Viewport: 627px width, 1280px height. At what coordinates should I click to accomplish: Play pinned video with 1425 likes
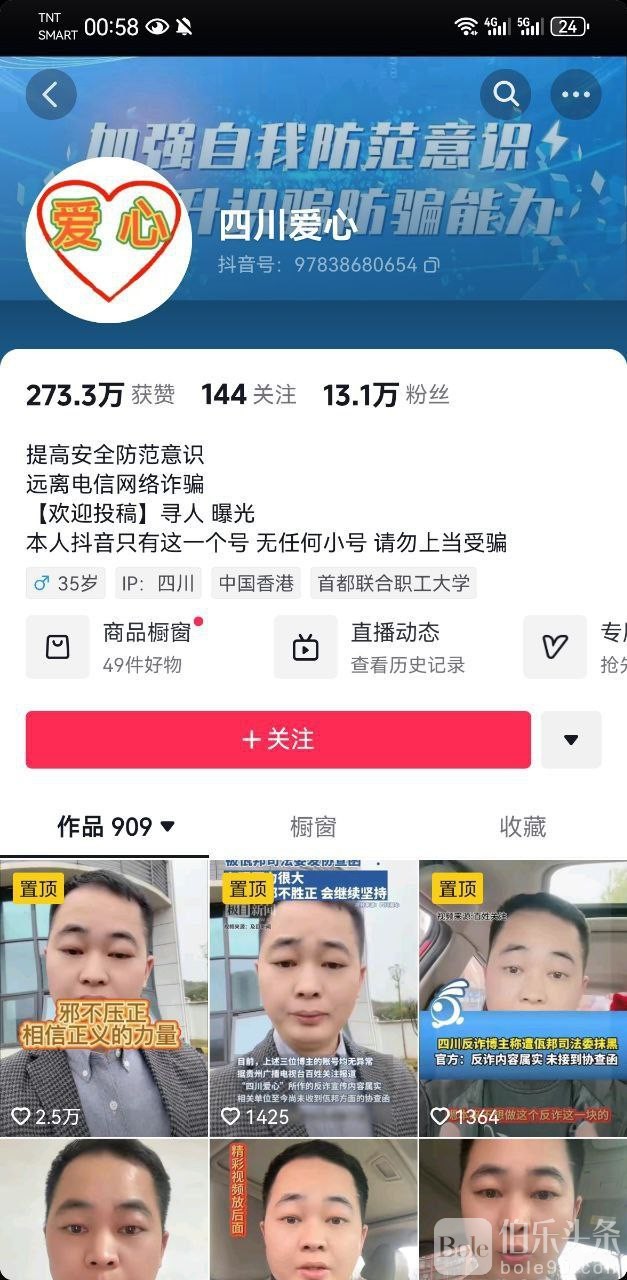tap(313, 998)
